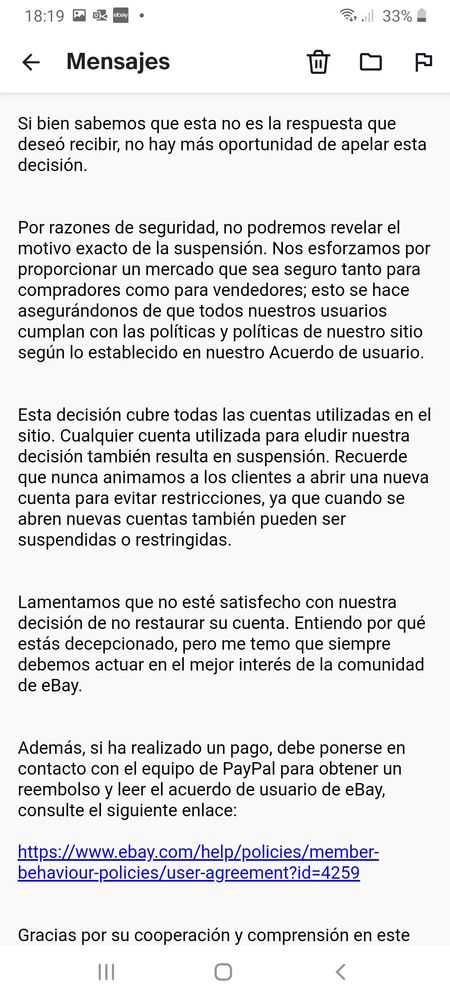
Task: Go back from Mensajes screen
Action: pos(31,62)
